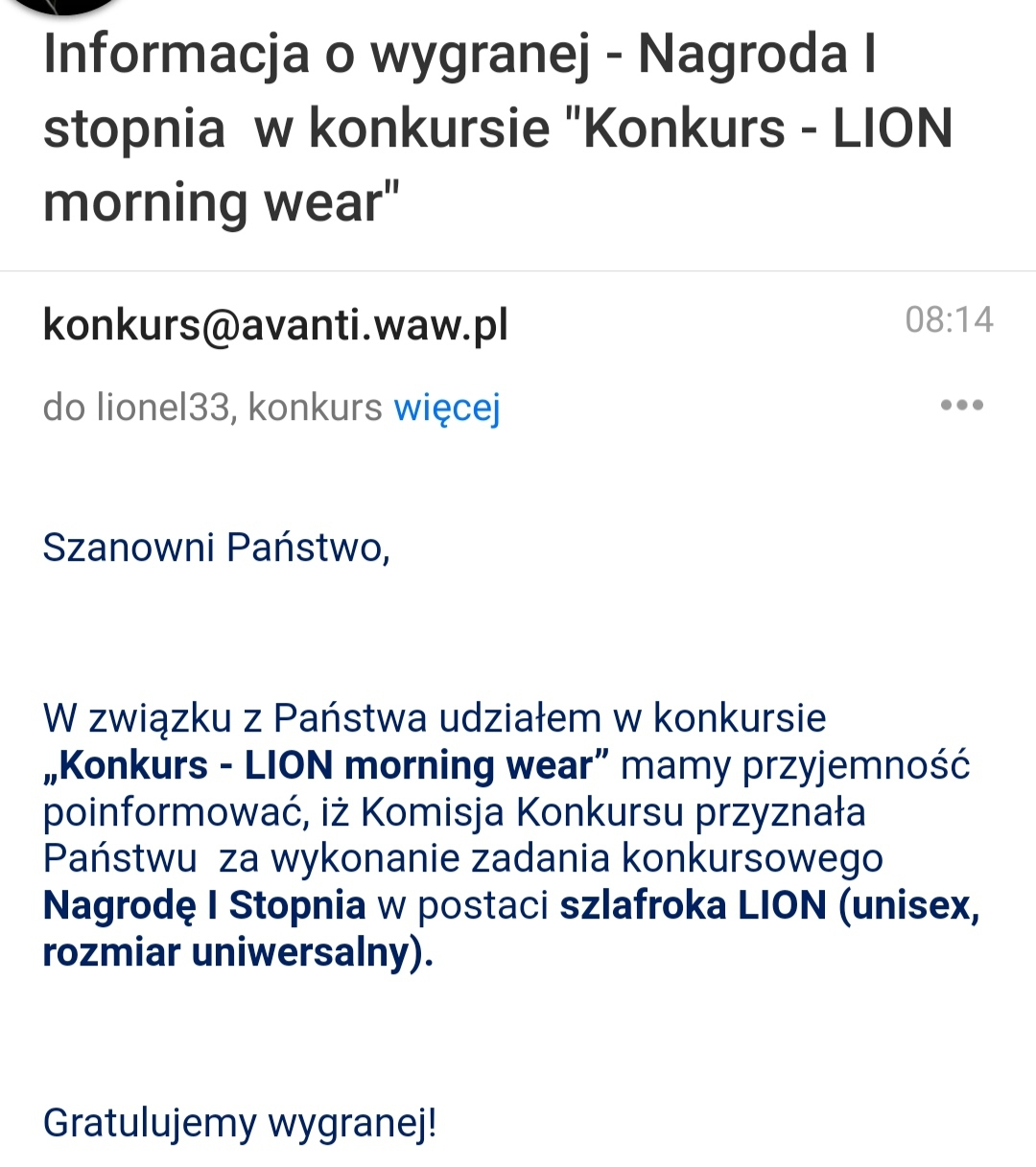Open the three-dot message options menu
The image size is (1036, 1167).
coord(961,405)
